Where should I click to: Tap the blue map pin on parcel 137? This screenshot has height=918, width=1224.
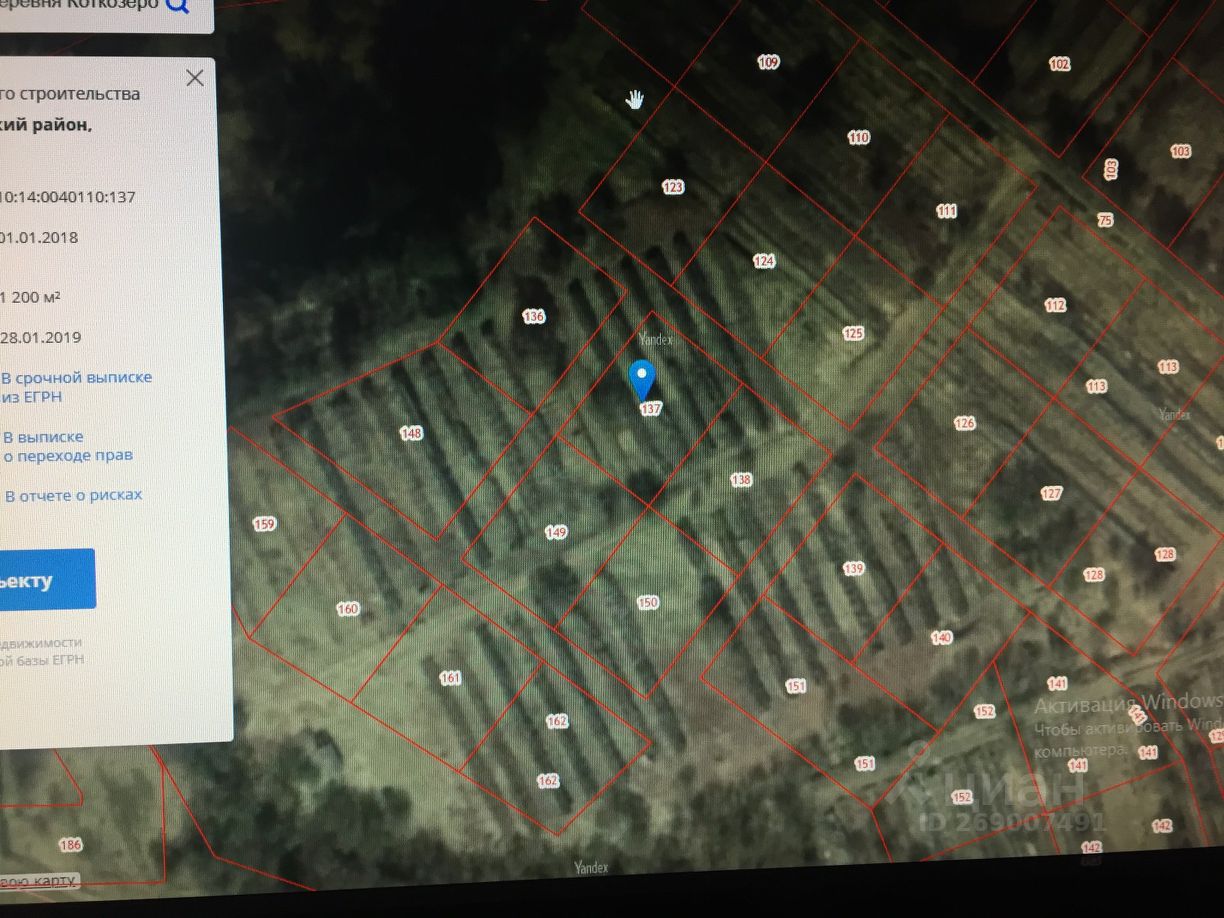pyautogui.click(x=642, y=380)
